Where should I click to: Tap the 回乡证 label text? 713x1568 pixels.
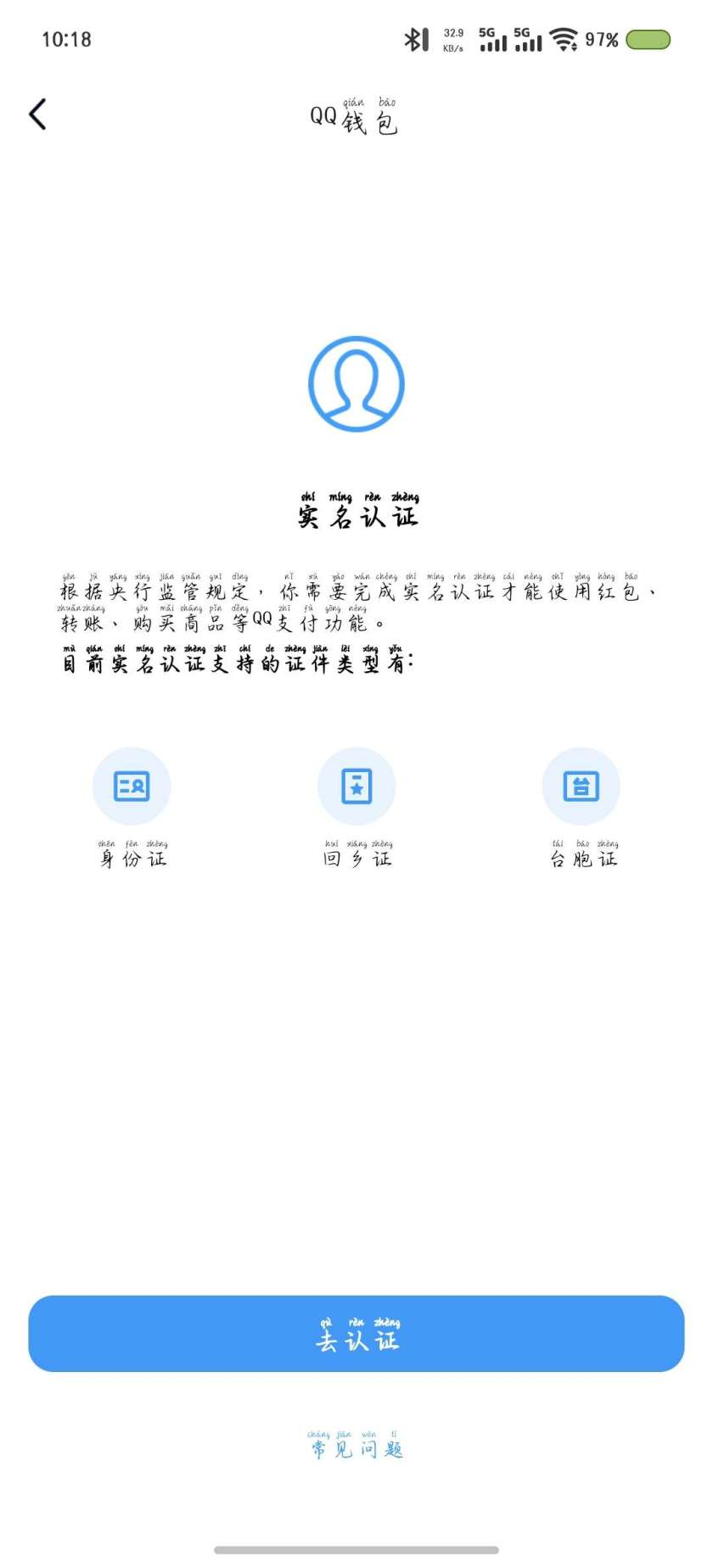tap(356, 858)
